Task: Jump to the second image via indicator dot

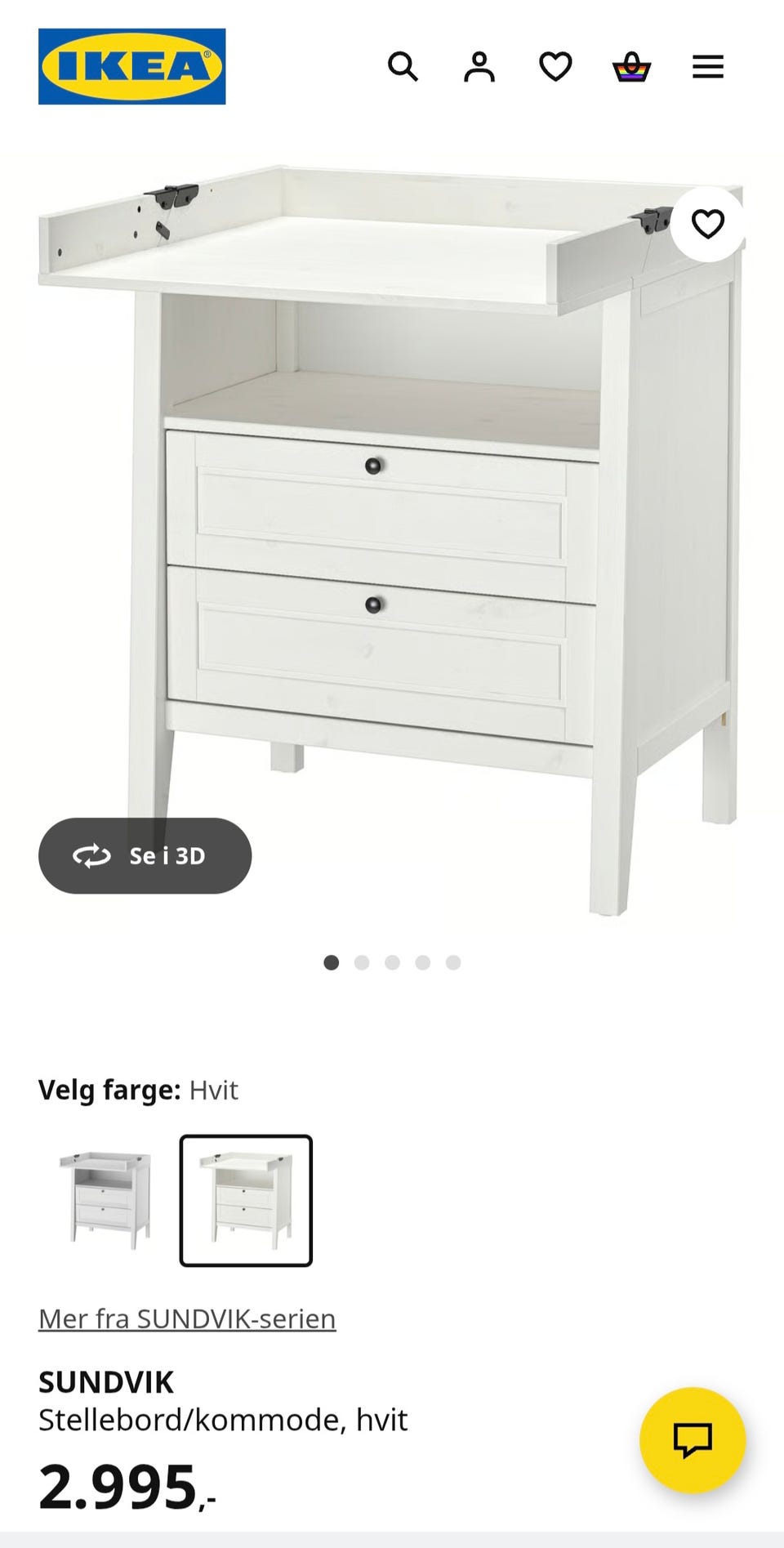Action: (362, 962)
